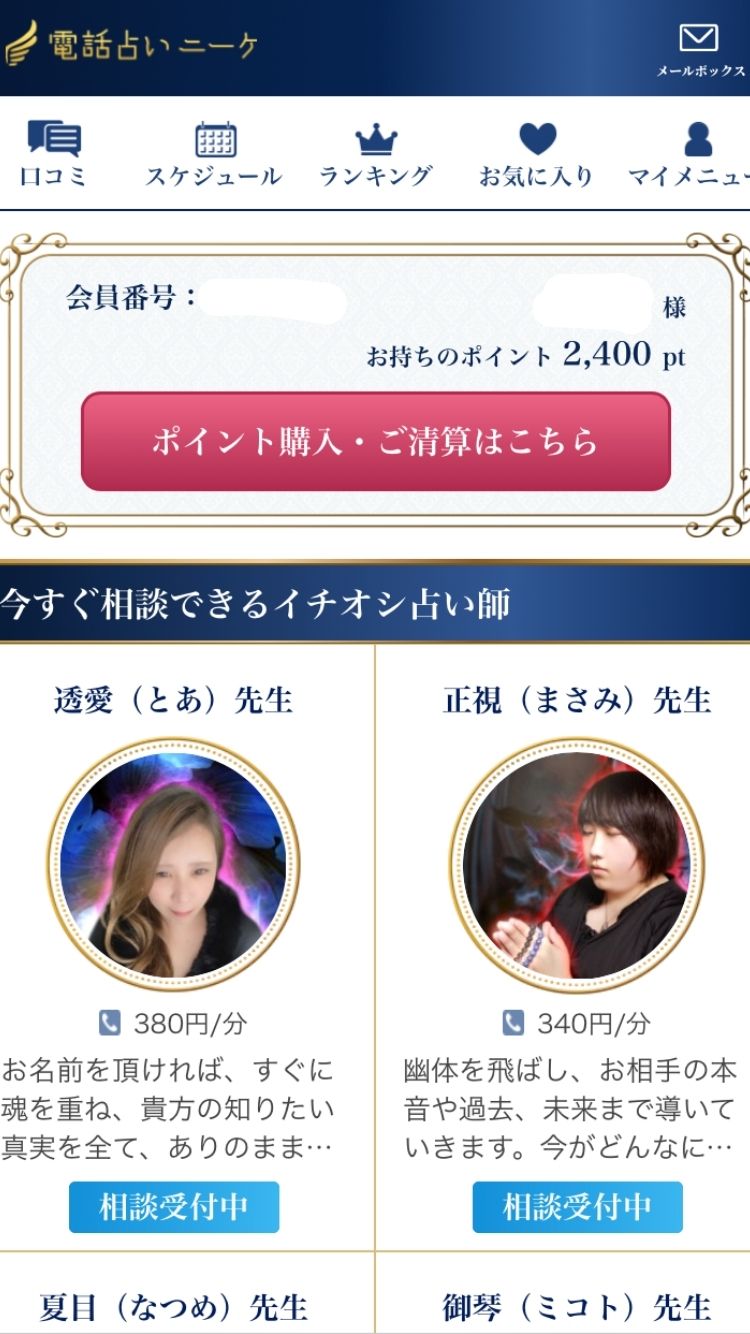Open the メールボックス mailbox

pos(699,49)
